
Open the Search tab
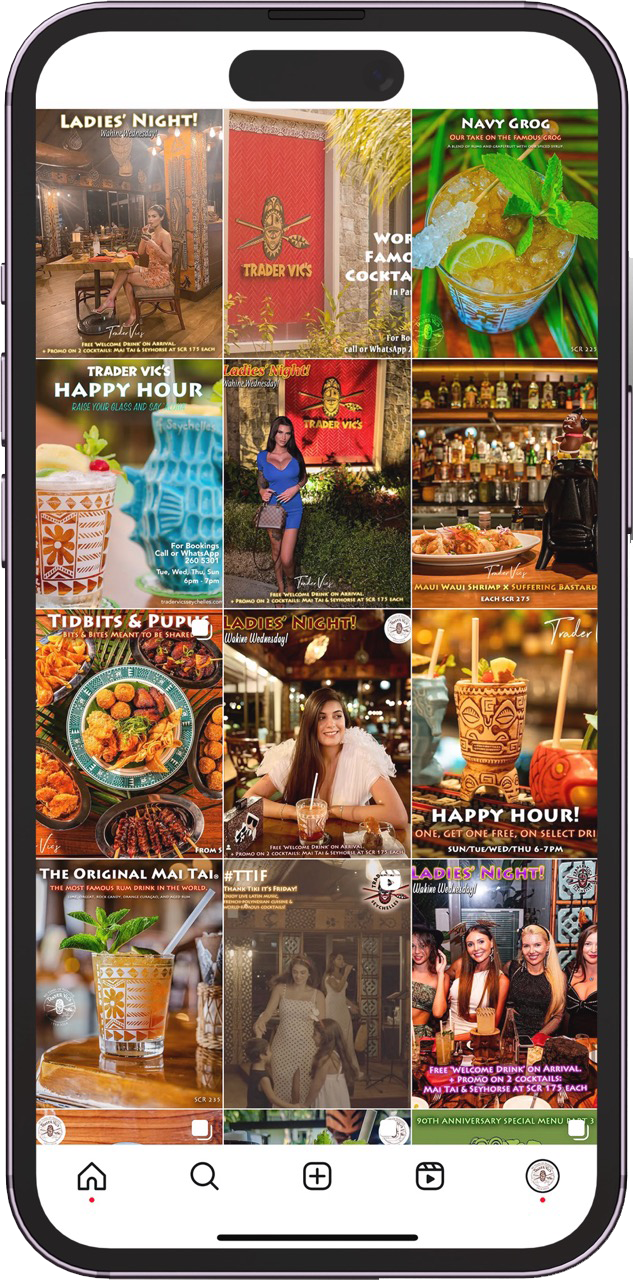pyautogui.click(x=204, y=1176)
